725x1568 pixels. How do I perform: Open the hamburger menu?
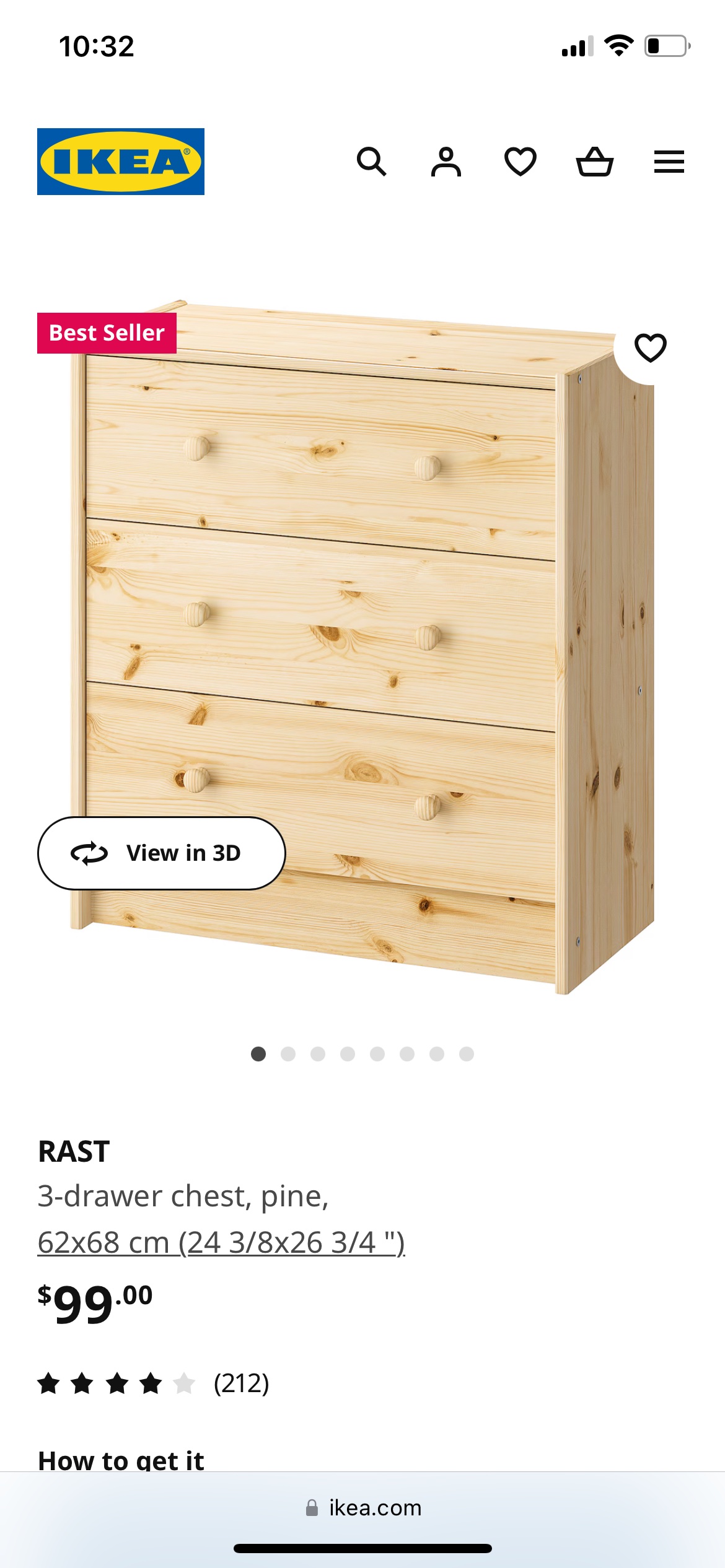[x=669, y=162]
